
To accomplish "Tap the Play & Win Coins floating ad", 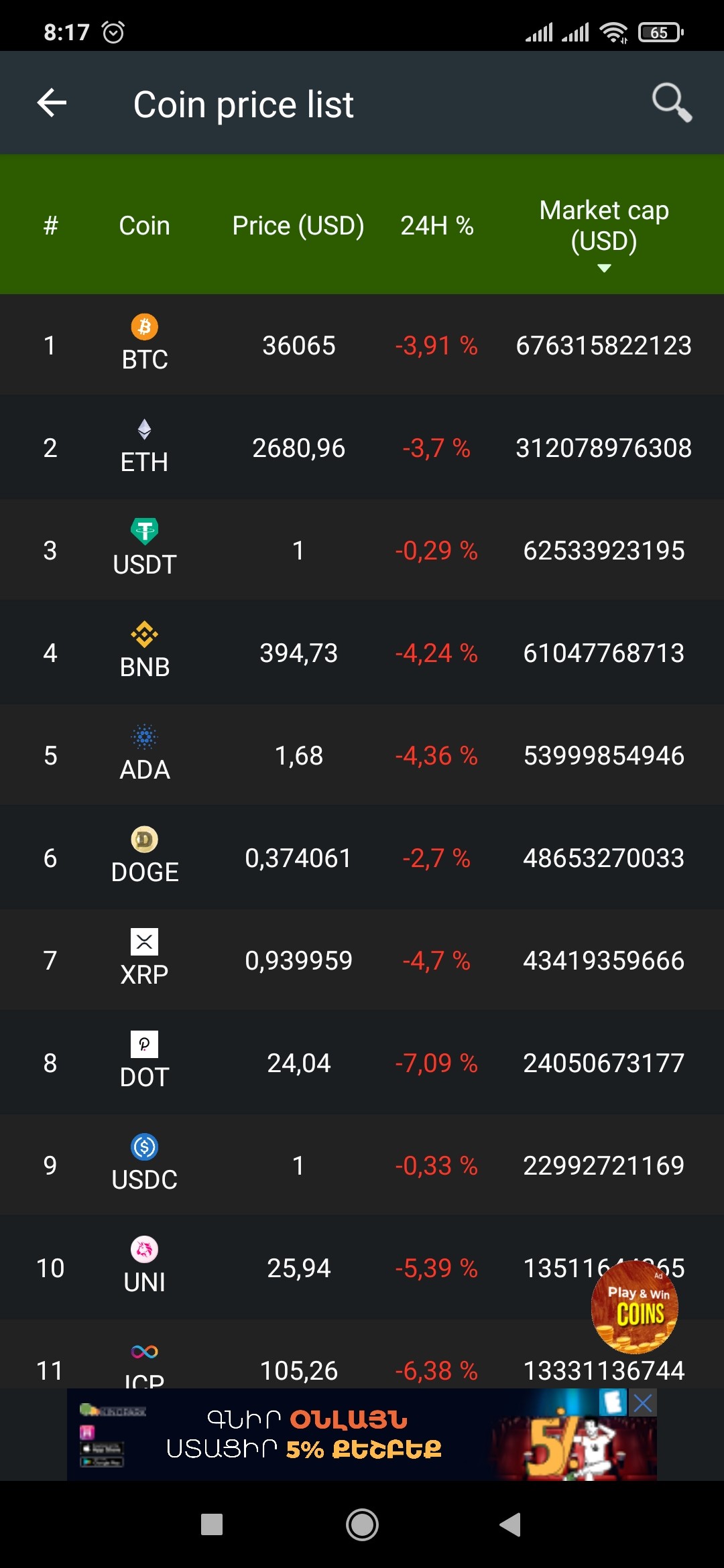I will pos(634,1307).
